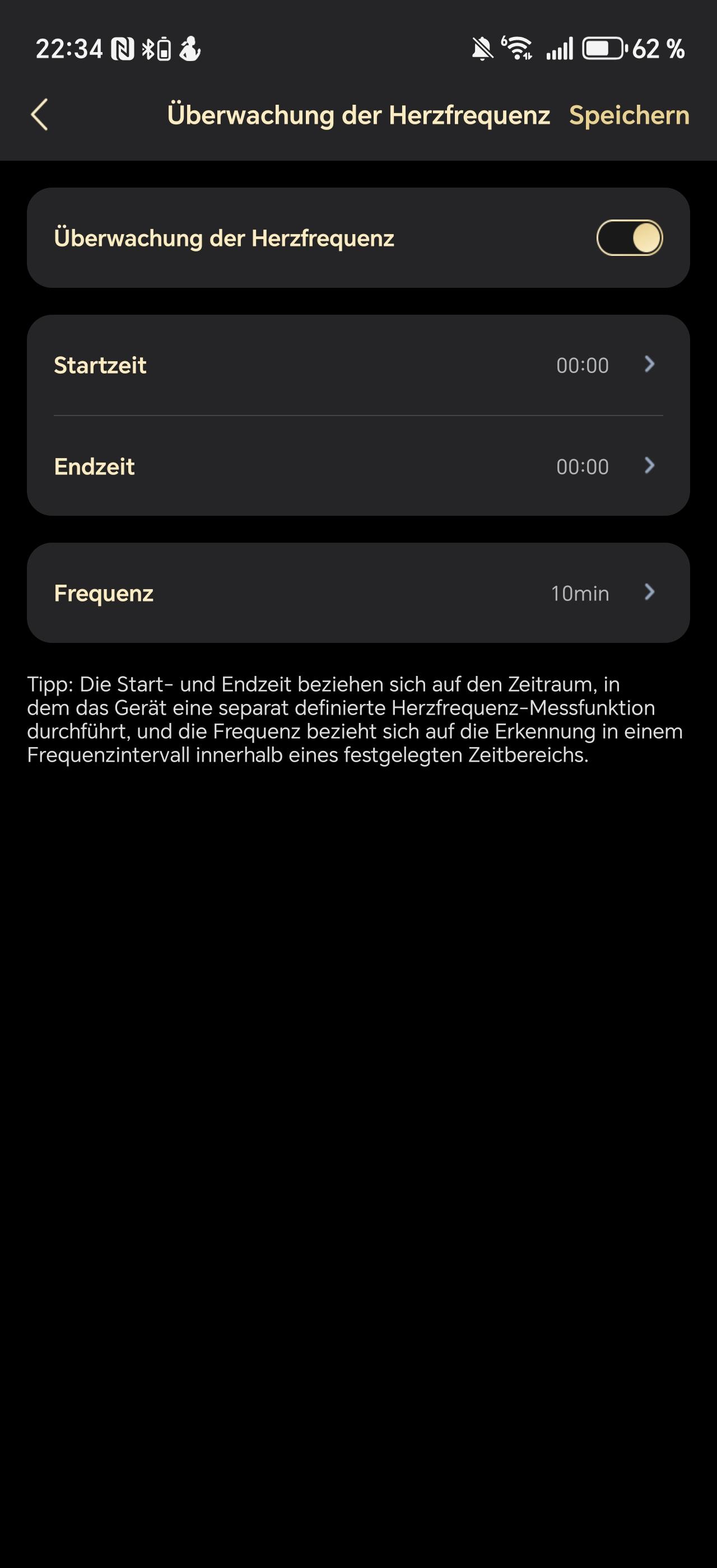
Task: Tap Speichern to save settings
Action: point(628,115)
